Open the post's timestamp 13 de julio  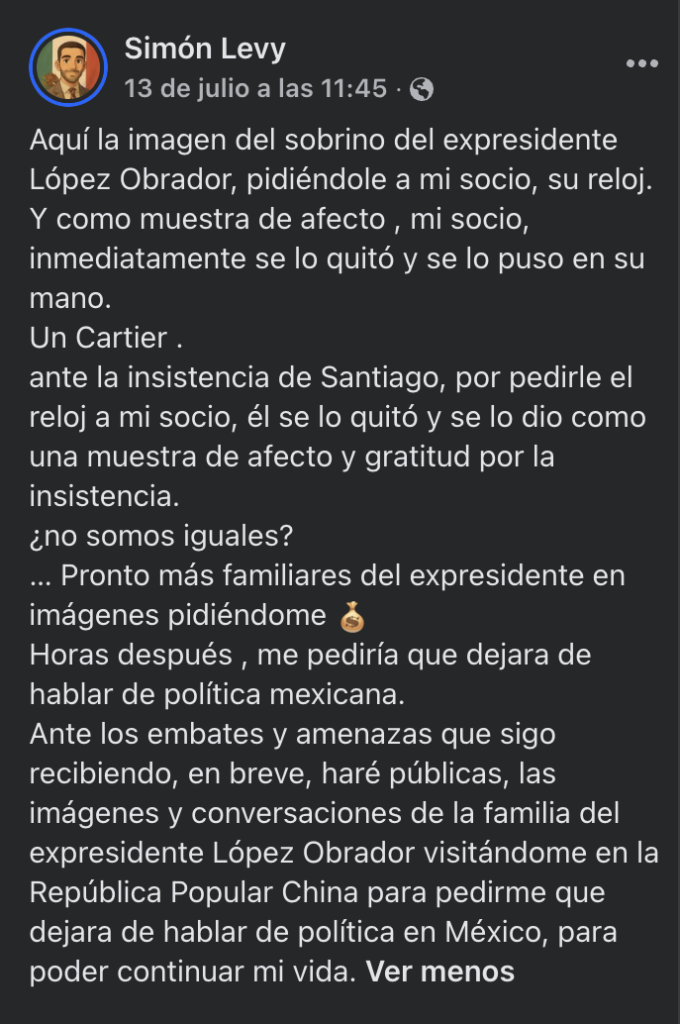pyautogui.click(x=256, y=88)
